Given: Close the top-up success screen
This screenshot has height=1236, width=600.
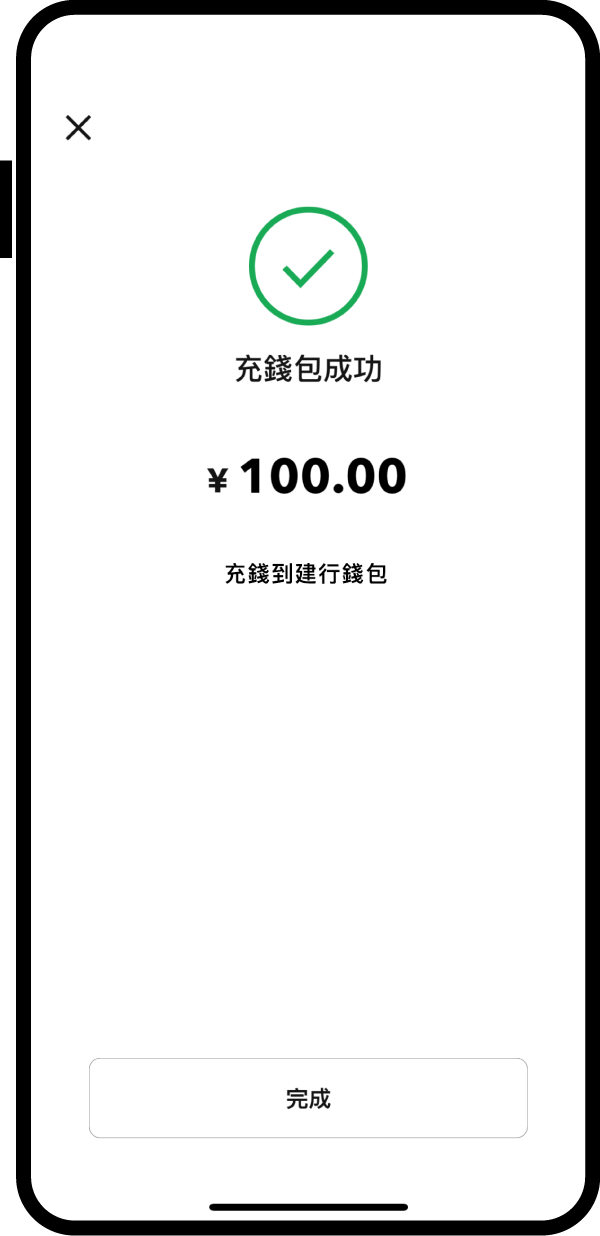Looking at the screenshot, I should [x=78, y=127].
